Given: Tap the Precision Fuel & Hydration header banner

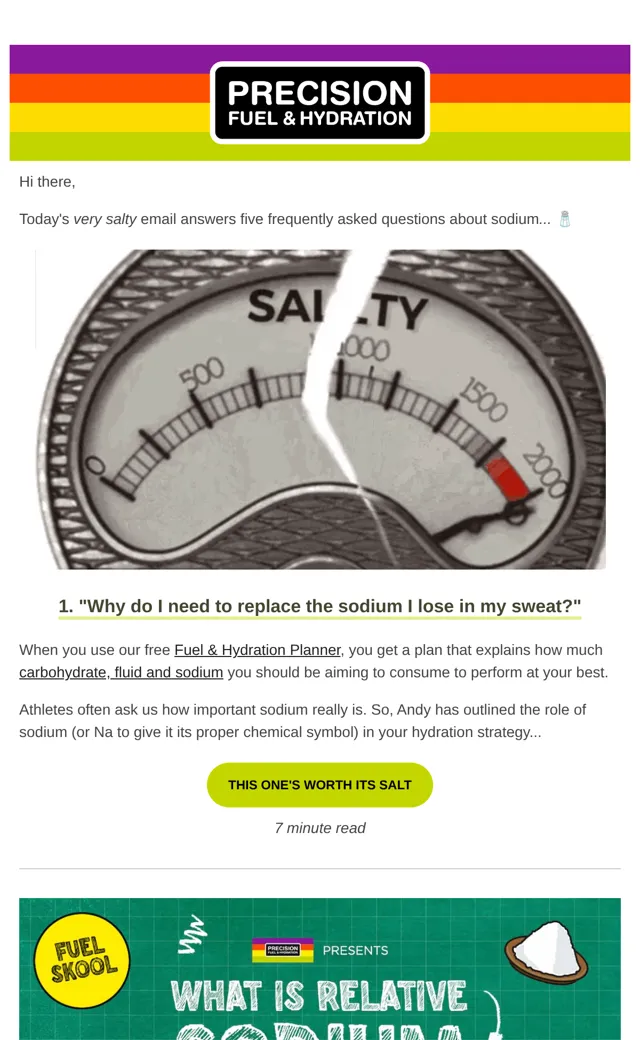Looking at the screenshot, I should tap(320, 103).
